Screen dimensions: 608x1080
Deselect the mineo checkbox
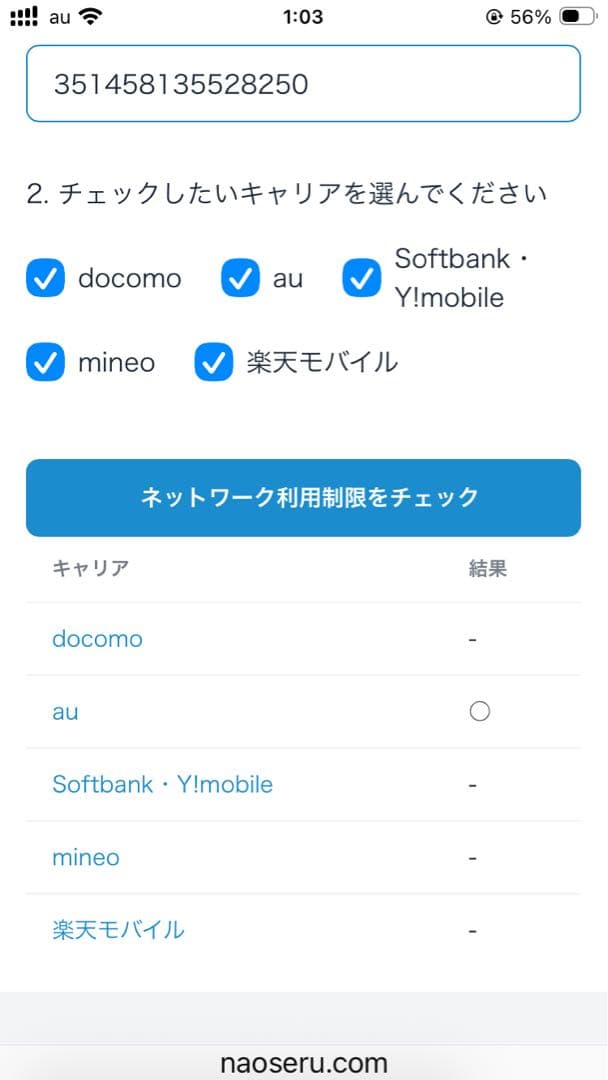pyautogui.click(x=46, y=363)
